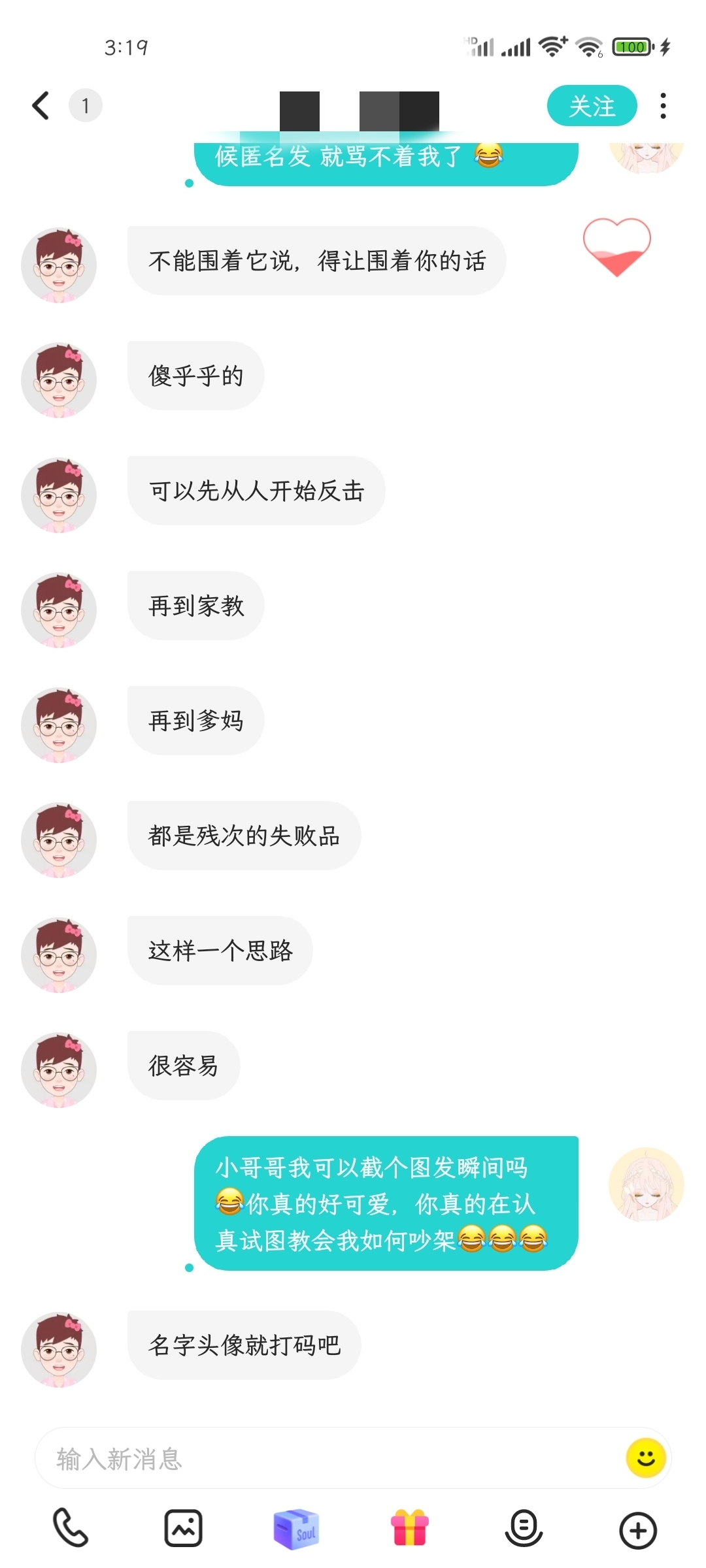
Task: Tap the pink heart icon
Action: pos(616,246)
